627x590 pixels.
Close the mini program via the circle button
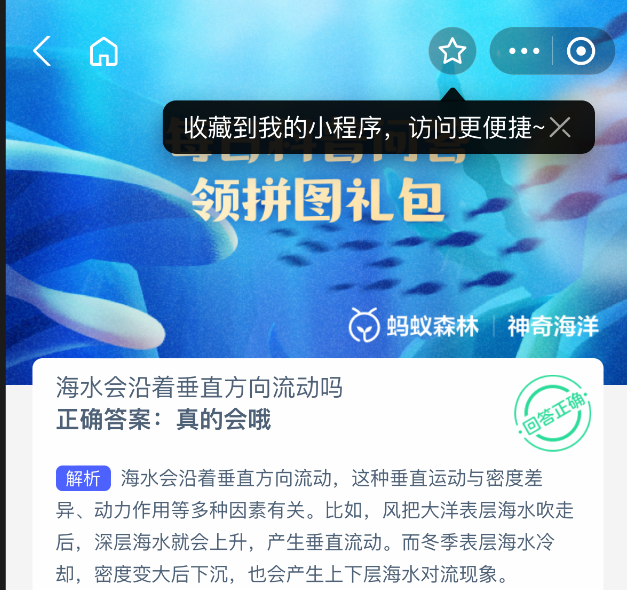(581, 51)
